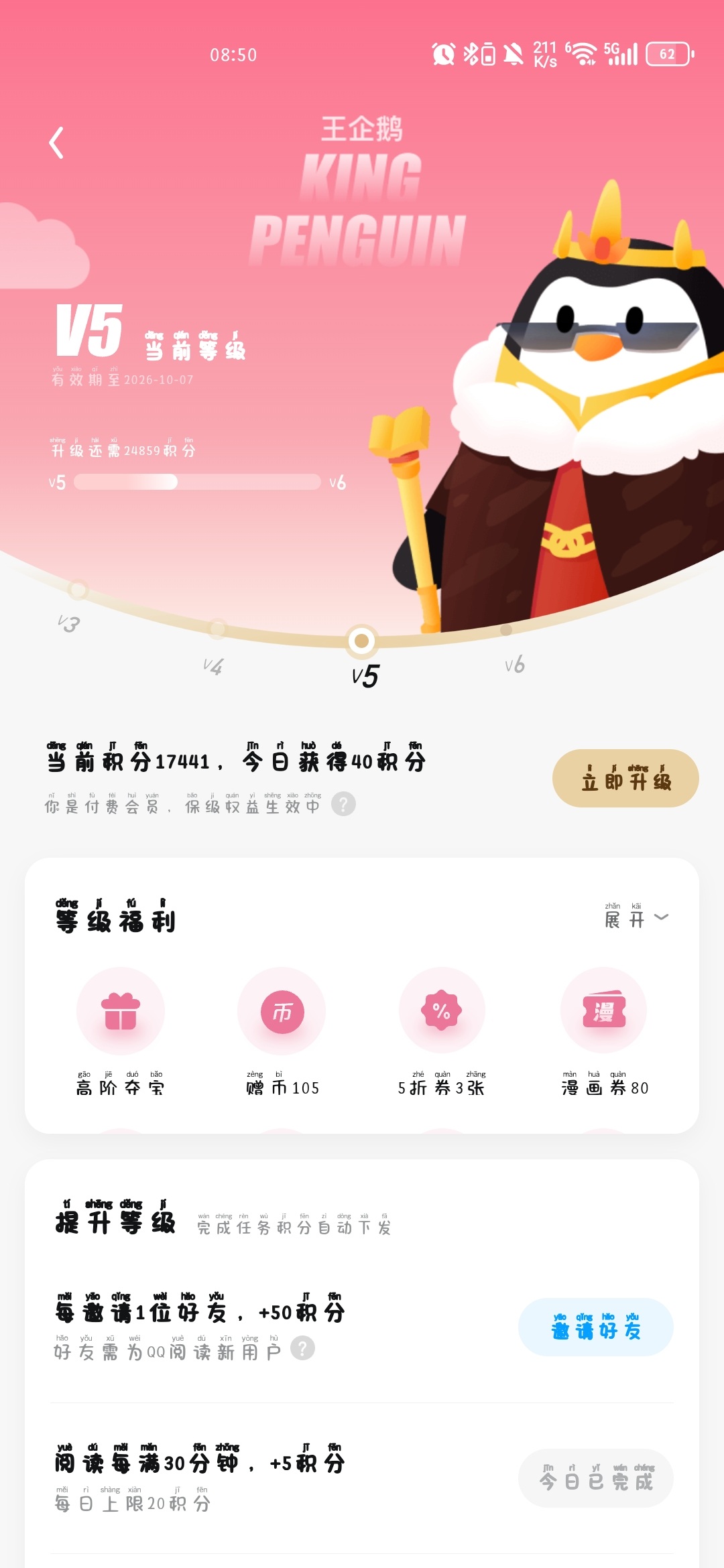Tap 立即升级 to upgrade now
724x1568 pixels.
[625, 779]
